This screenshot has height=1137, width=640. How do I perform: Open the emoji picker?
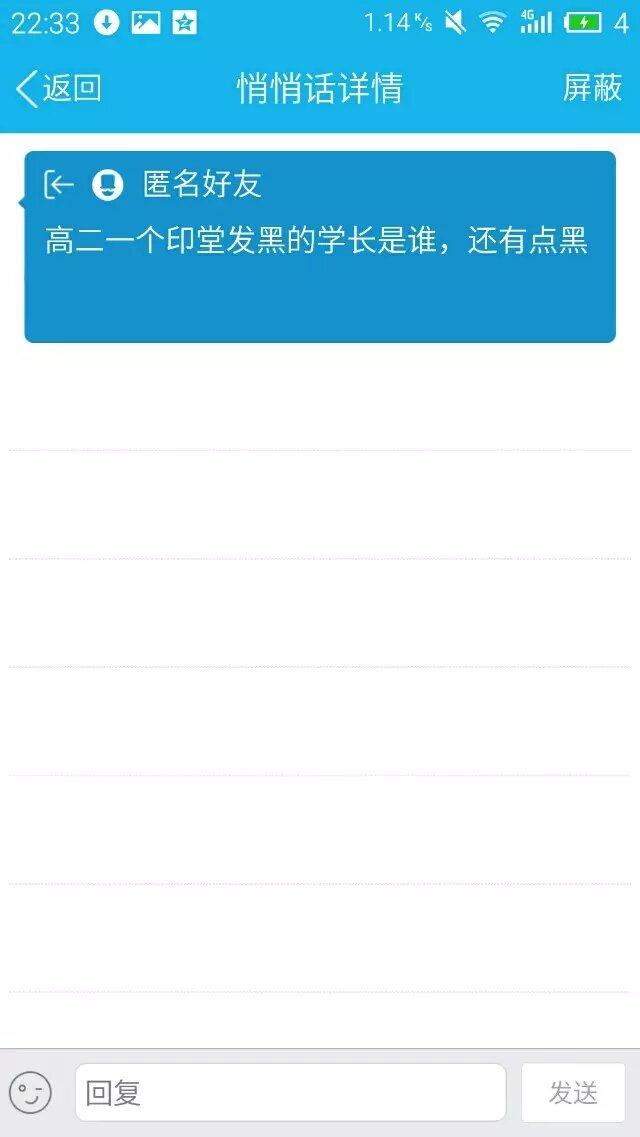(x=30, y=1092)
